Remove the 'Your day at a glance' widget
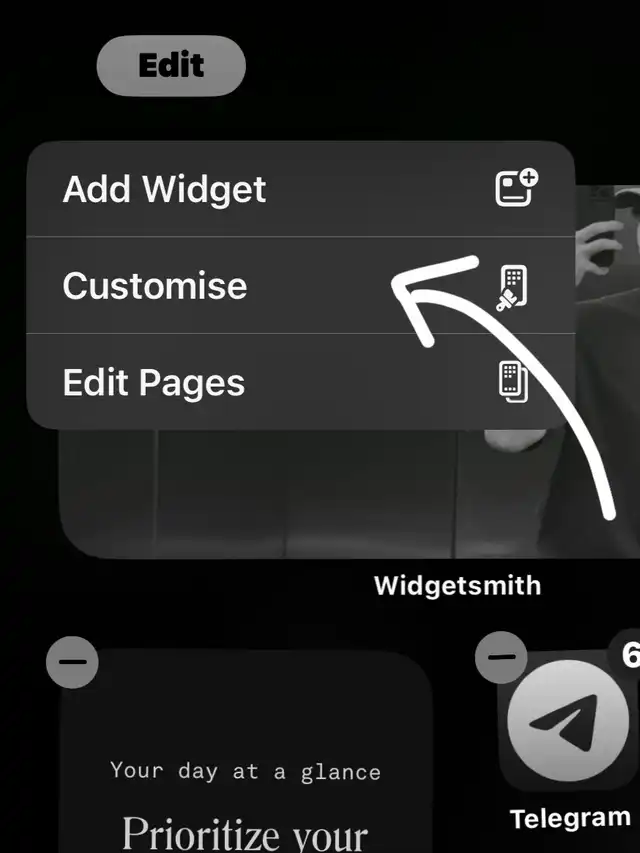 click(72, 661)
